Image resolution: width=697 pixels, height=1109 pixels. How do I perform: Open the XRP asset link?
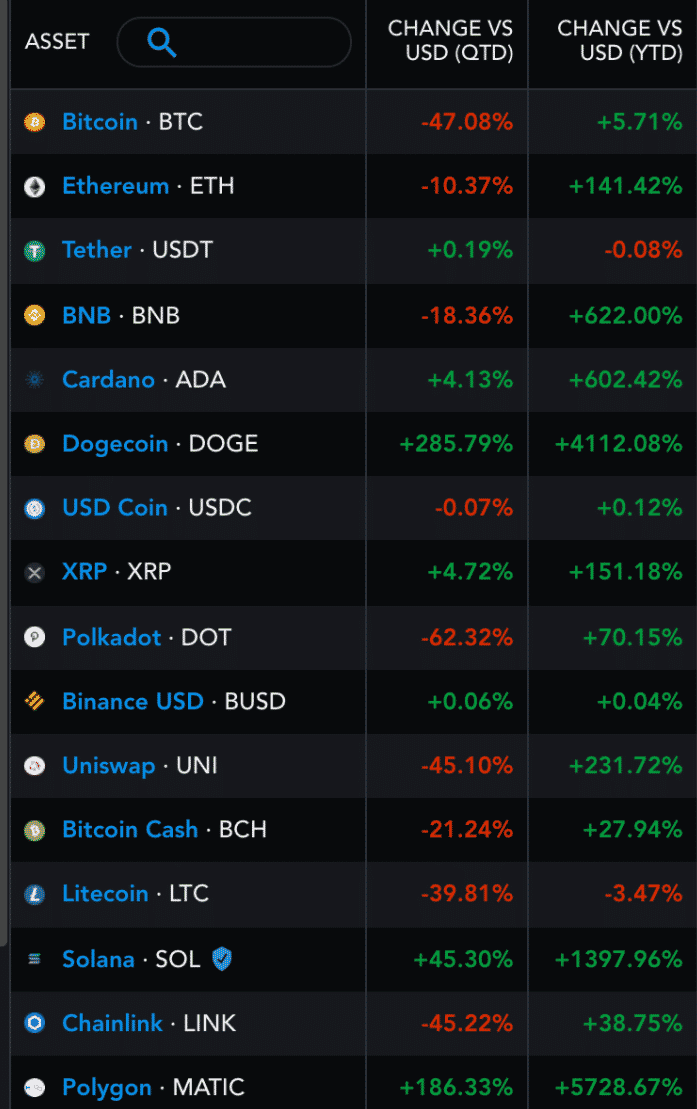84,572
